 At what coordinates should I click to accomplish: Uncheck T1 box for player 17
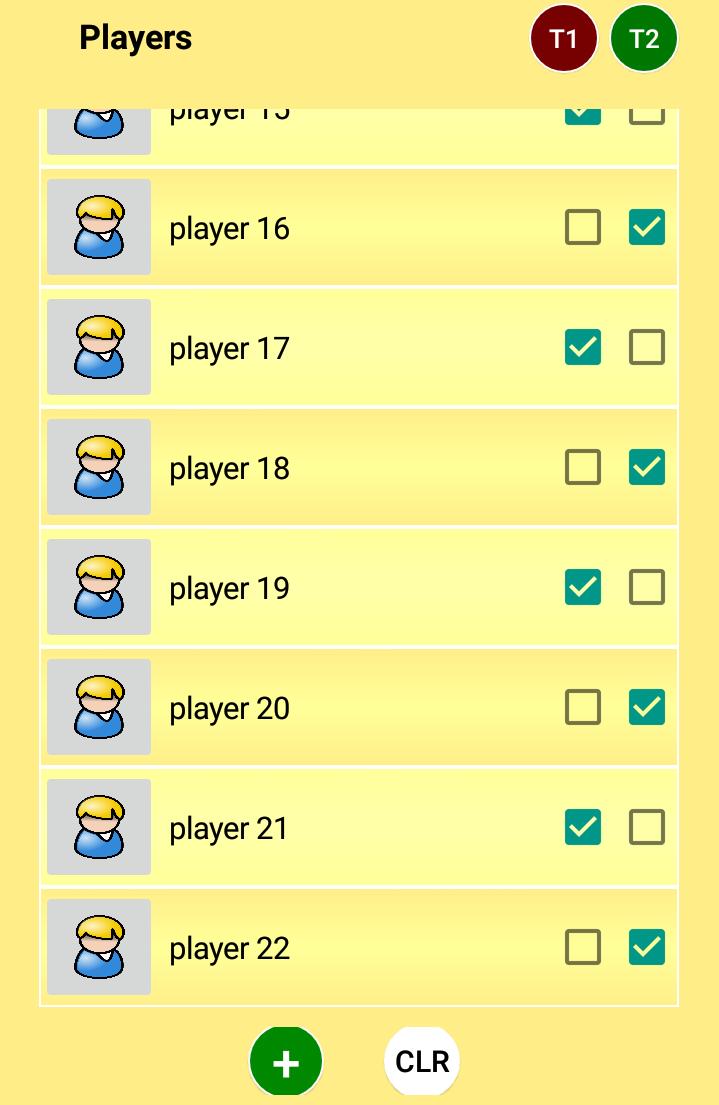583,348
